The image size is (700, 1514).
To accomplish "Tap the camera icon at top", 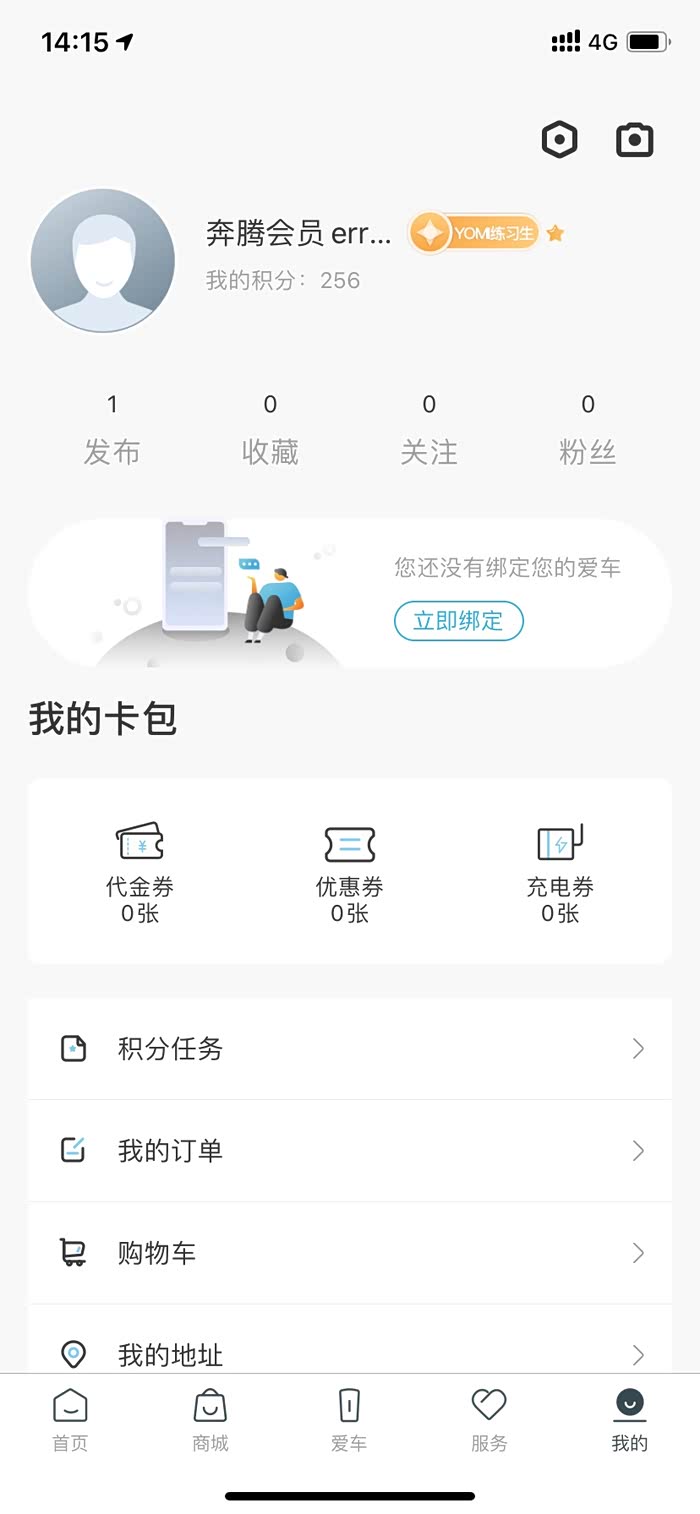I will 634,140.
